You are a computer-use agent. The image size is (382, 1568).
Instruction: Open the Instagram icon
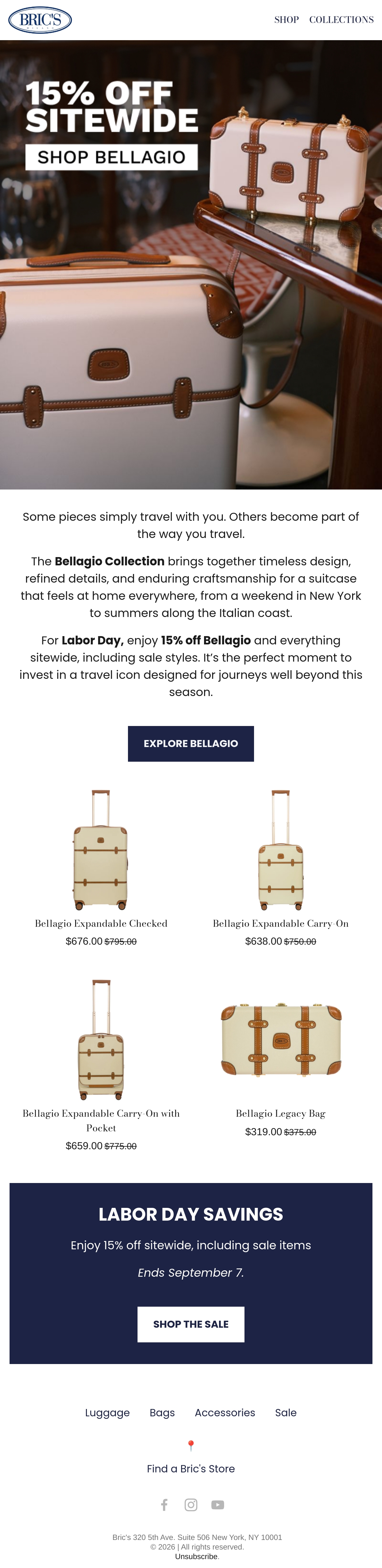tap(191, 1505)
